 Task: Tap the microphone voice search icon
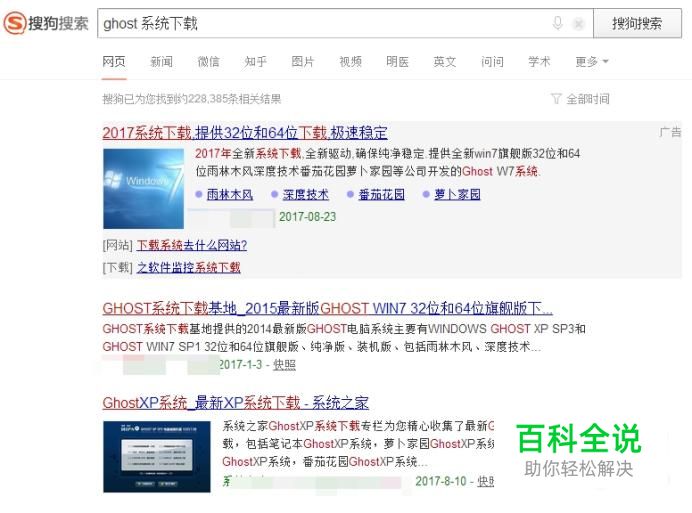[558, 23]
